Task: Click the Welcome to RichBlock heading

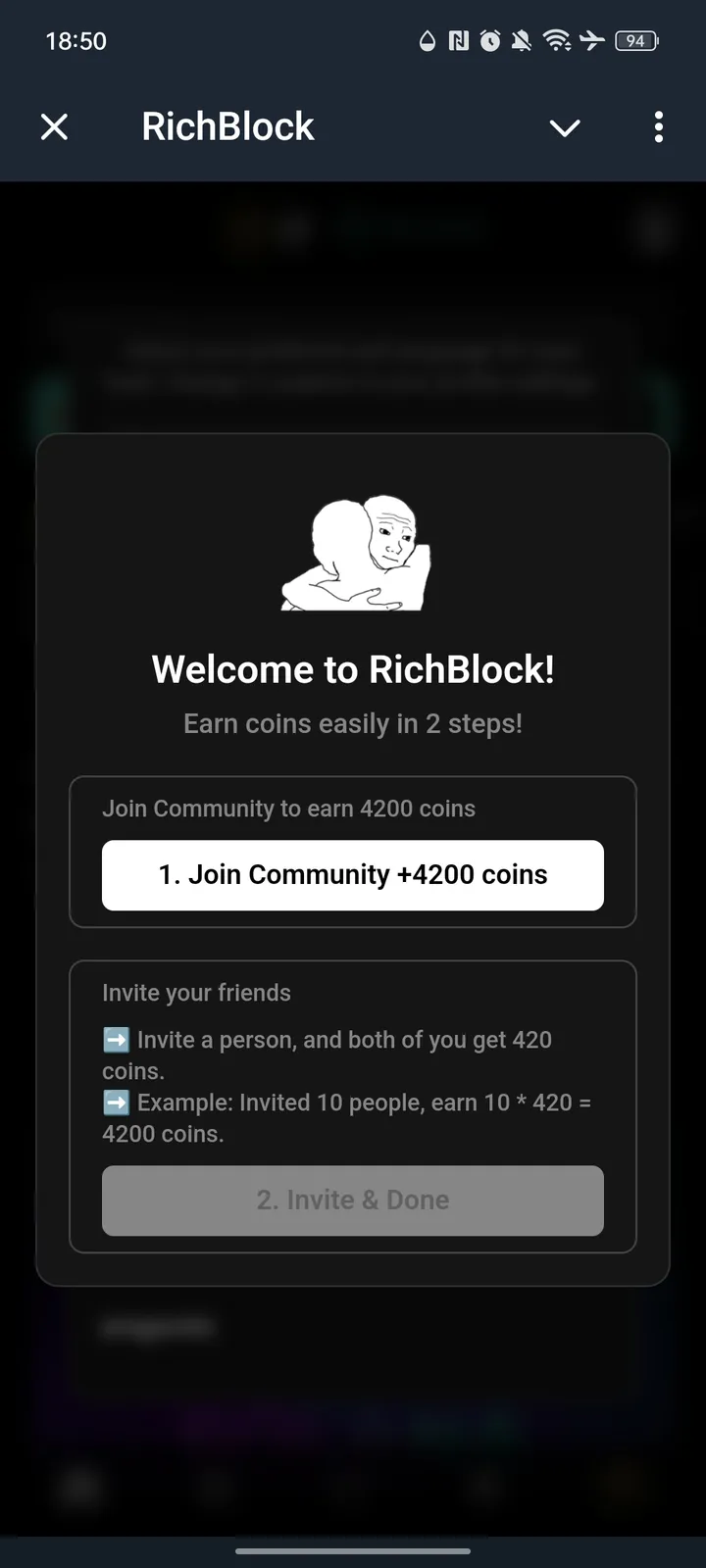Action: coord(353,669)
